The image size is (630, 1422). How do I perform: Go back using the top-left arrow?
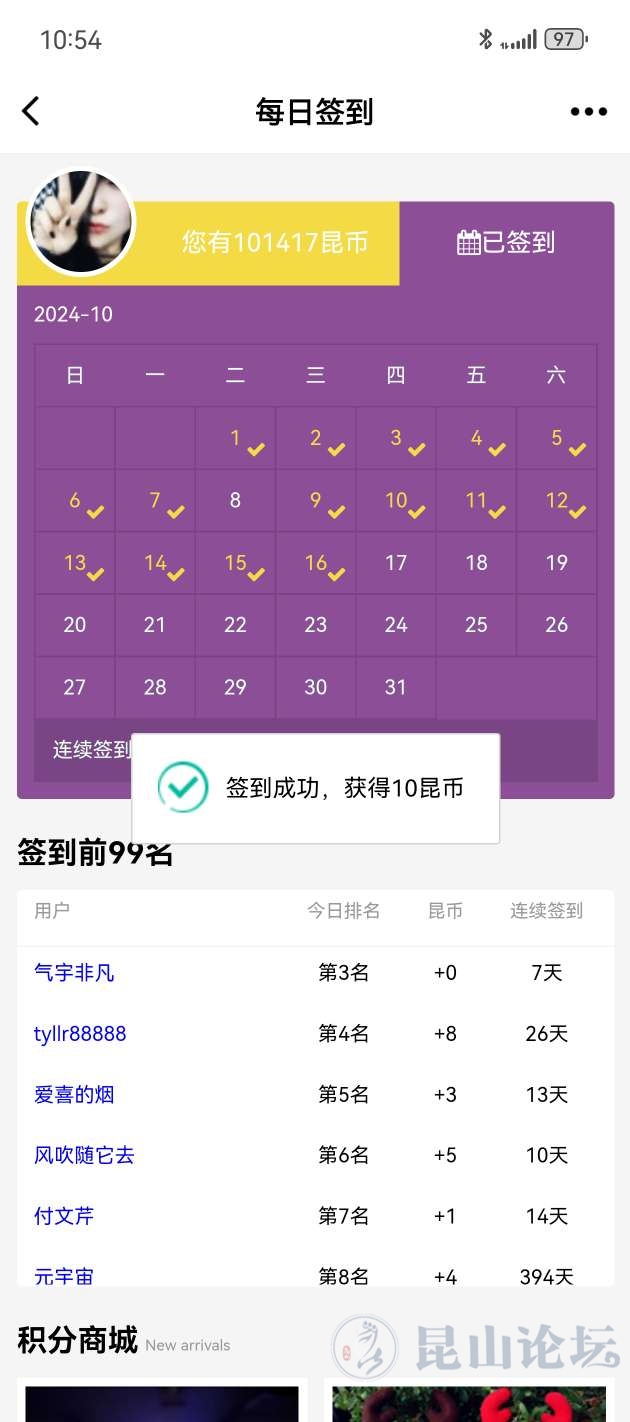(32, 111)
